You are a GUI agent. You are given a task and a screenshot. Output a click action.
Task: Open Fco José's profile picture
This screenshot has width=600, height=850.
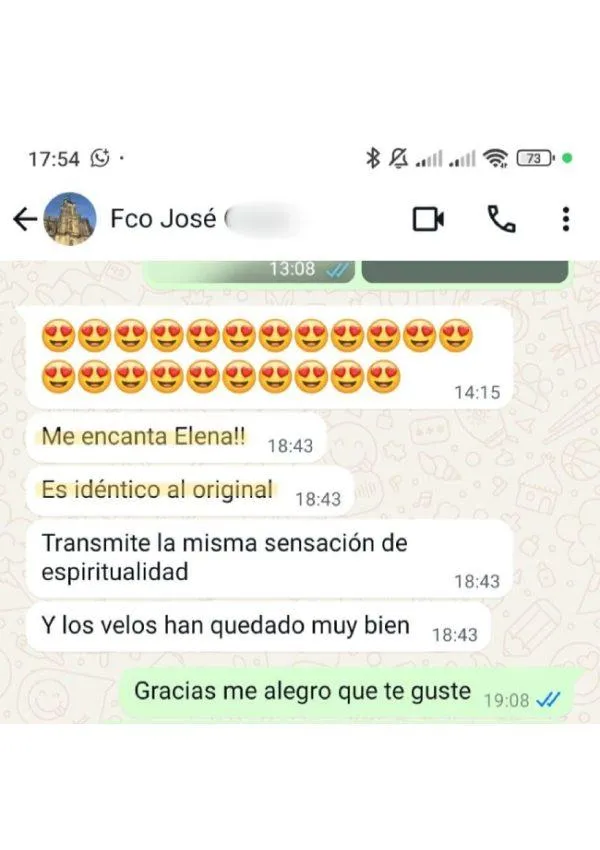tap(71, 219)
